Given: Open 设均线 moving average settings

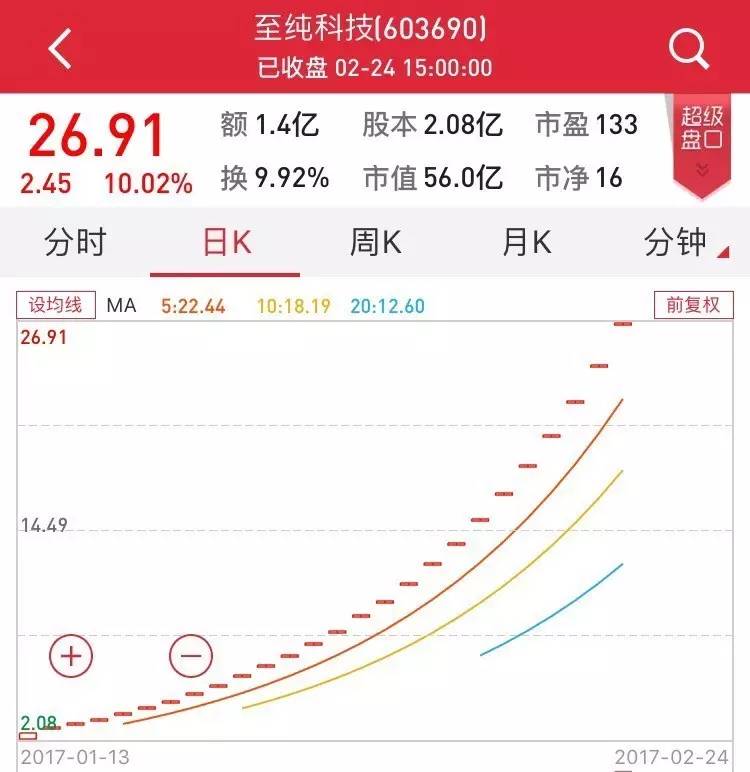Looking at the screenshot, I should pyautogui.click(x=55, y=303).
